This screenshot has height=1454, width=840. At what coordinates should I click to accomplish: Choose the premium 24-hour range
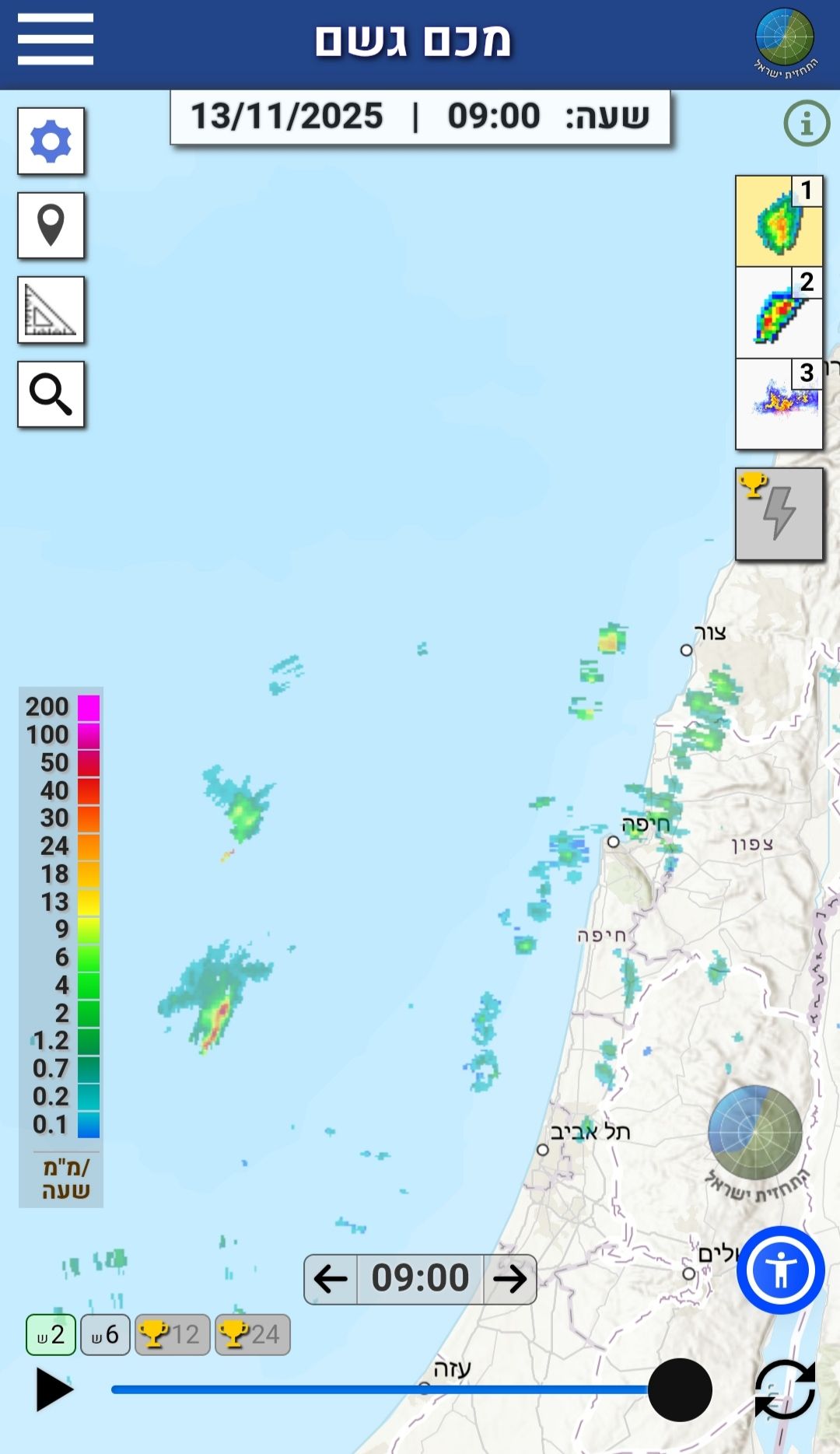[252, 1335]
